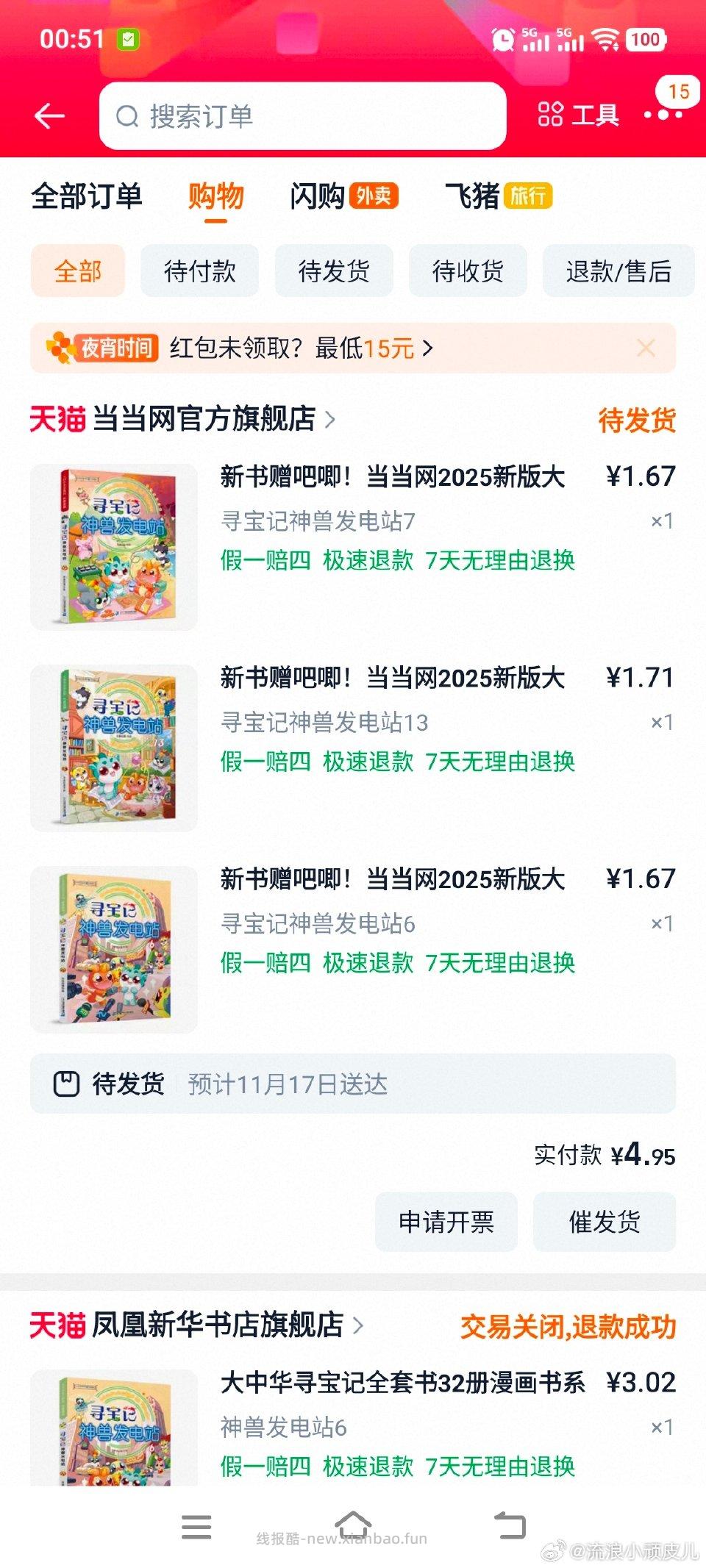Click the 申请开票 button
The image size is (706, 1568).
[x=447, y=1221]
